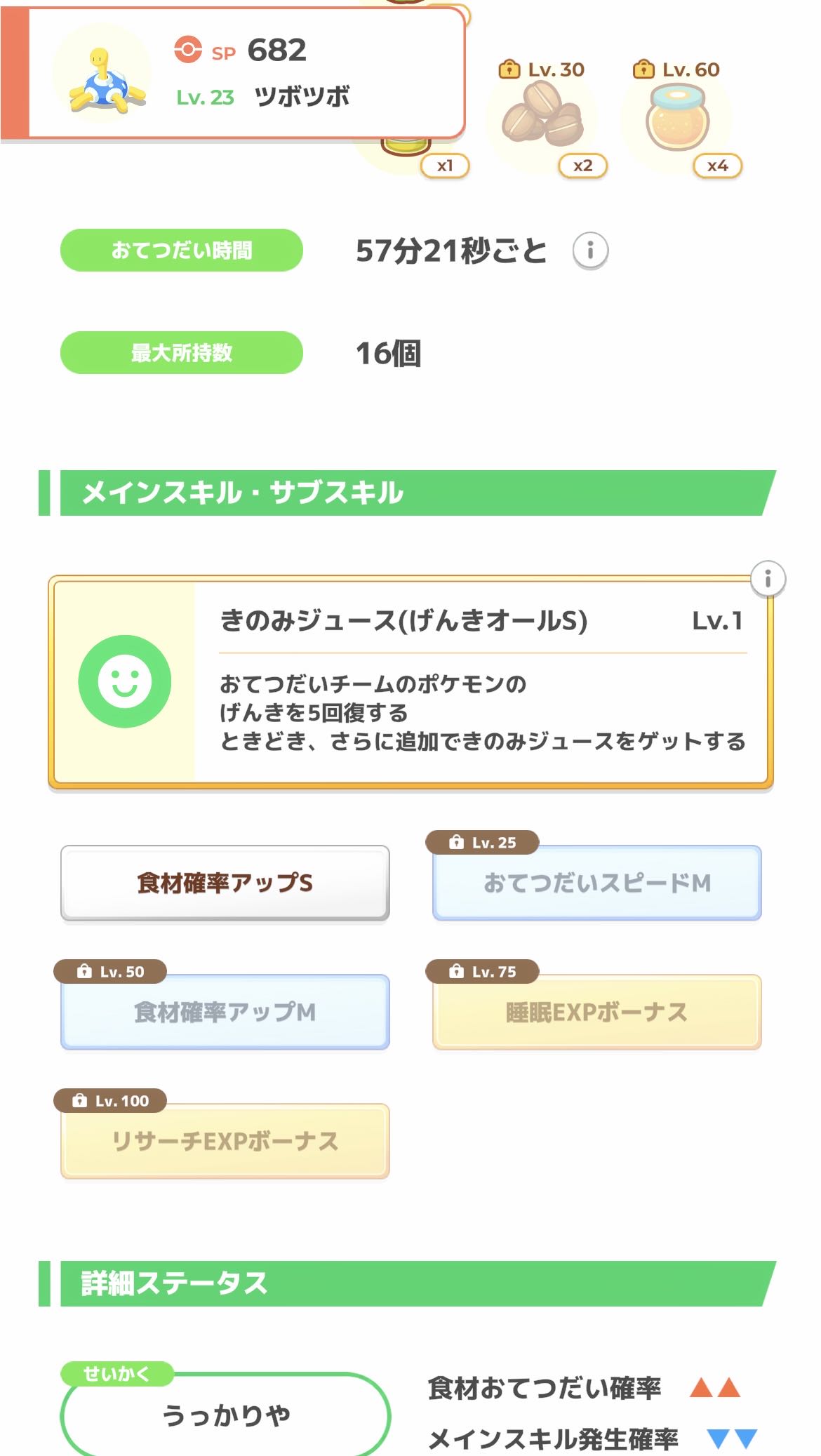
Task: Tap the locked おてつだいスピードM sub skill
Action: 597,883
